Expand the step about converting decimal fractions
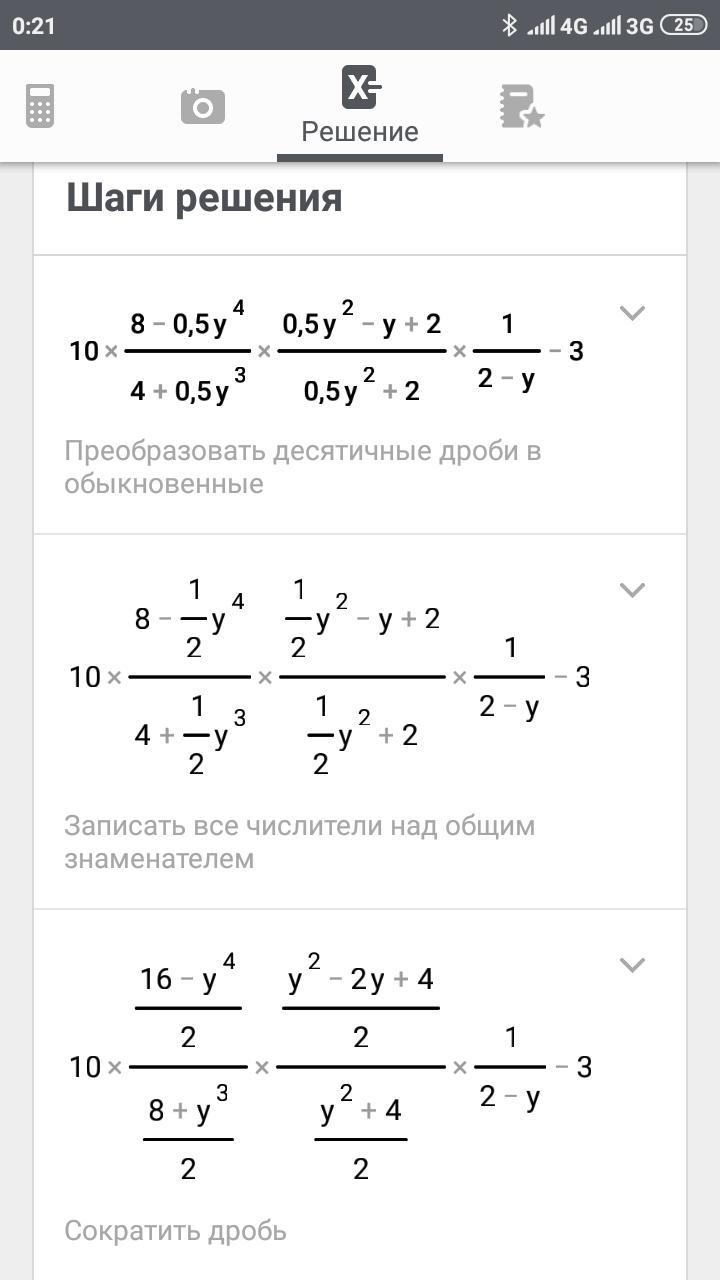 pyautogui.click(x=632, y=313)
